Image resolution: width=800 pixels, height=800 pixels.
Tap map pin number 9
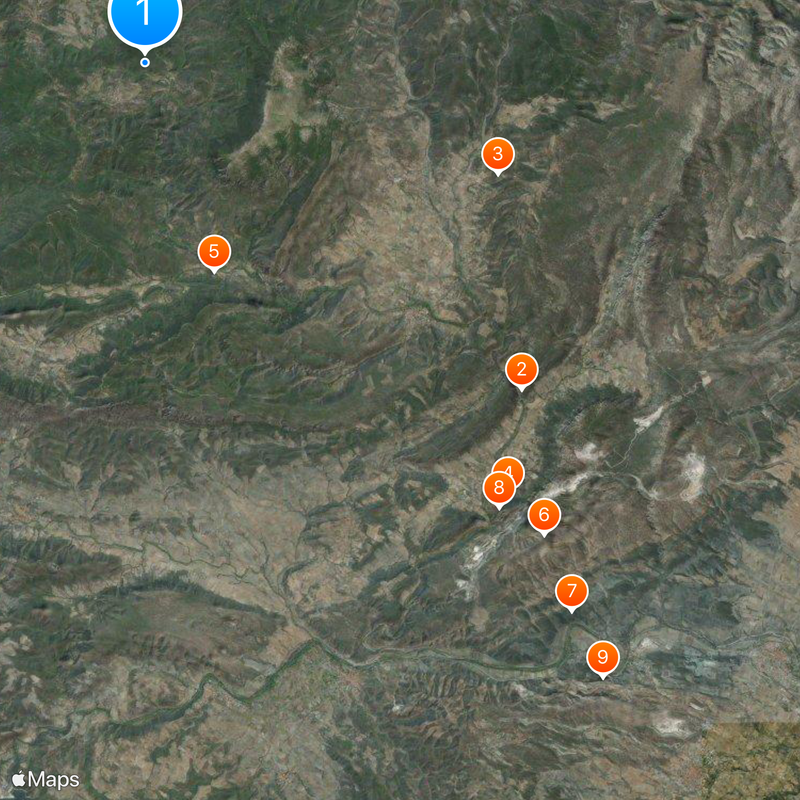click(x=602, y=657)
